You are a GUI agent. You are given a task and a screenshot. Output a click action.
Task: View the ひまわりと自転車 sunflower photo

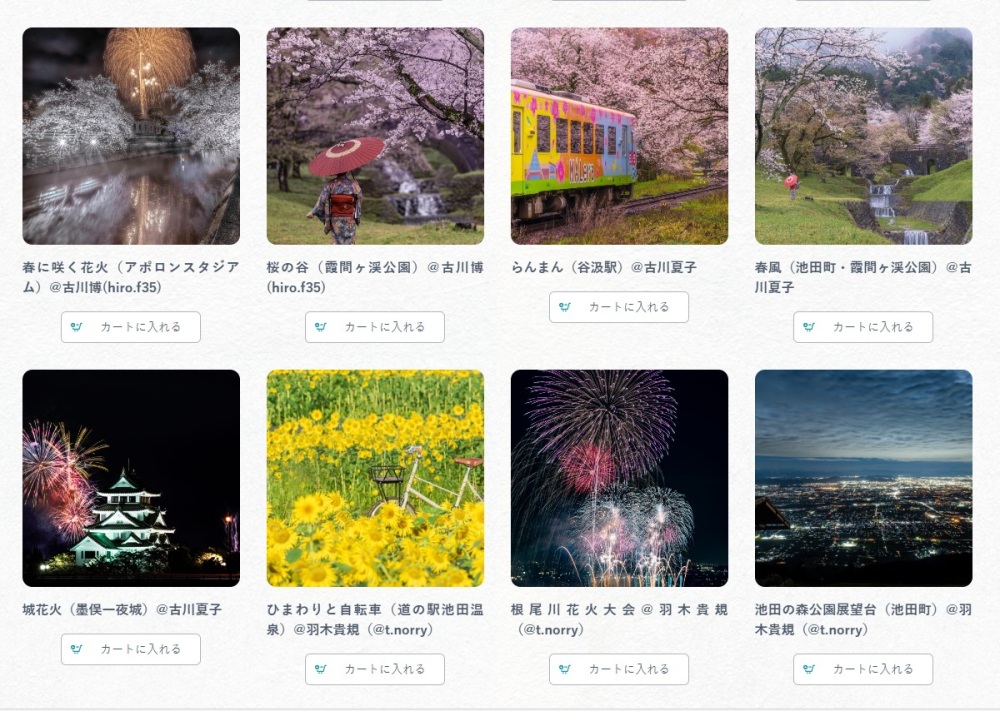tap(375, 478)
